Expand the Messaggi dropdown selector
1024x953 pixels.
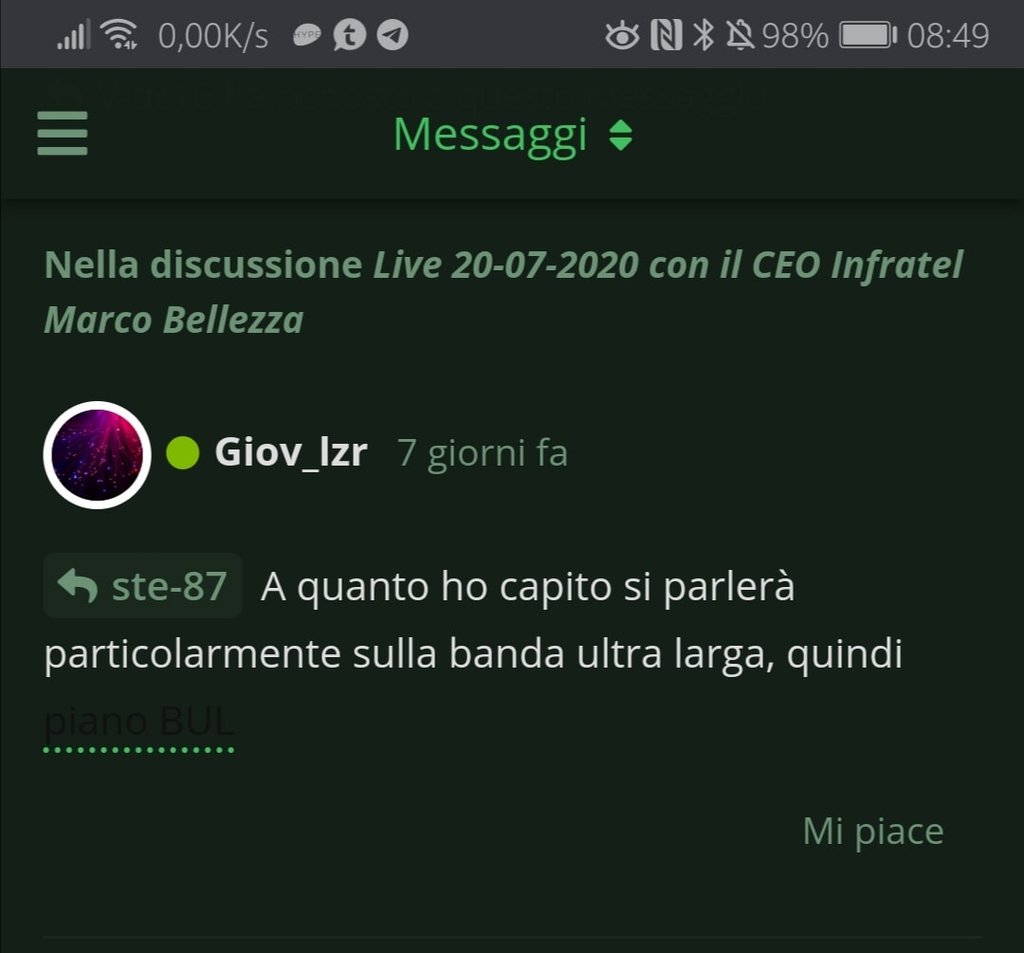click(x=511, y=135)
